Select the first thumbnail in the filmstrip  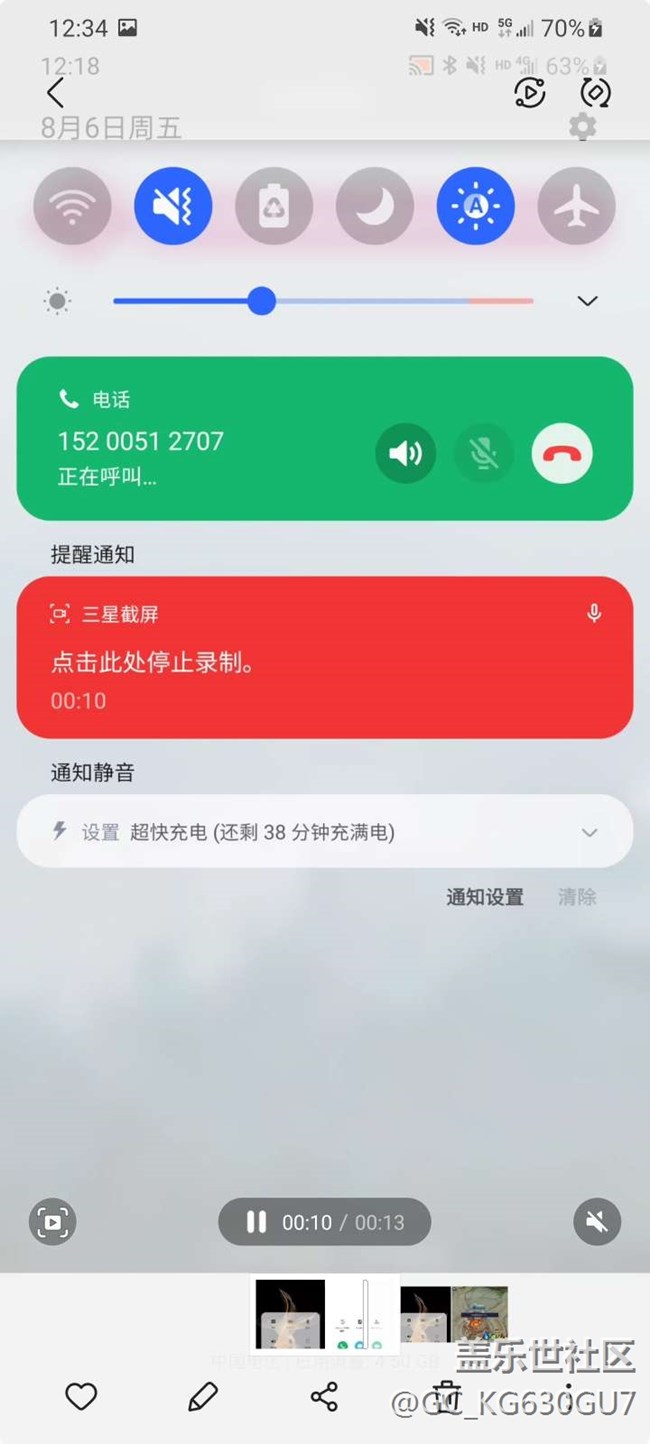290,1313
